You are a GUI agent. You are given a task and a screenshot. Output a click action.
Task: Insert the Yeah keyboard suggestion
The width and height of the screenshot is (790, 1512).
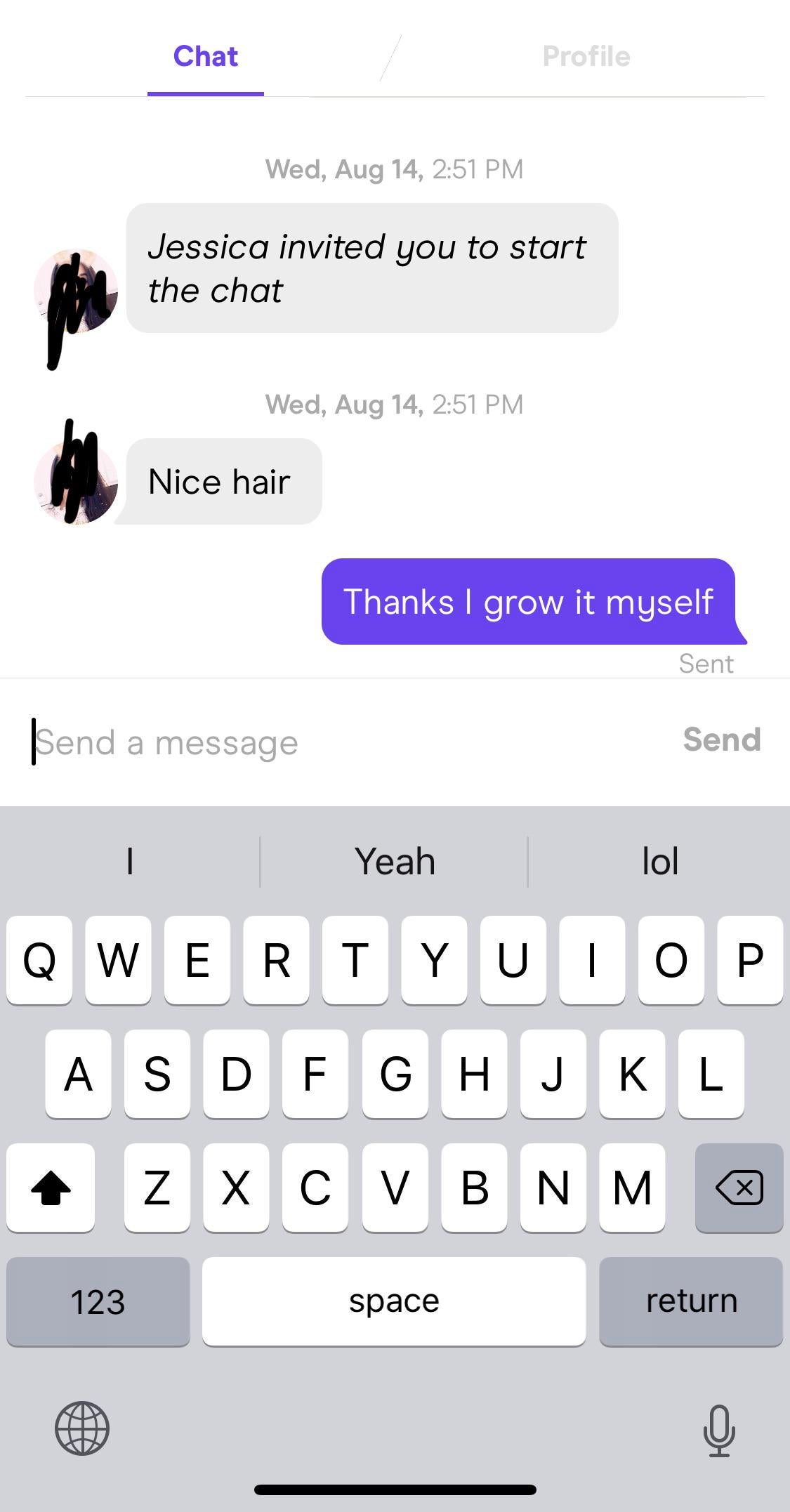click(395, 862)
